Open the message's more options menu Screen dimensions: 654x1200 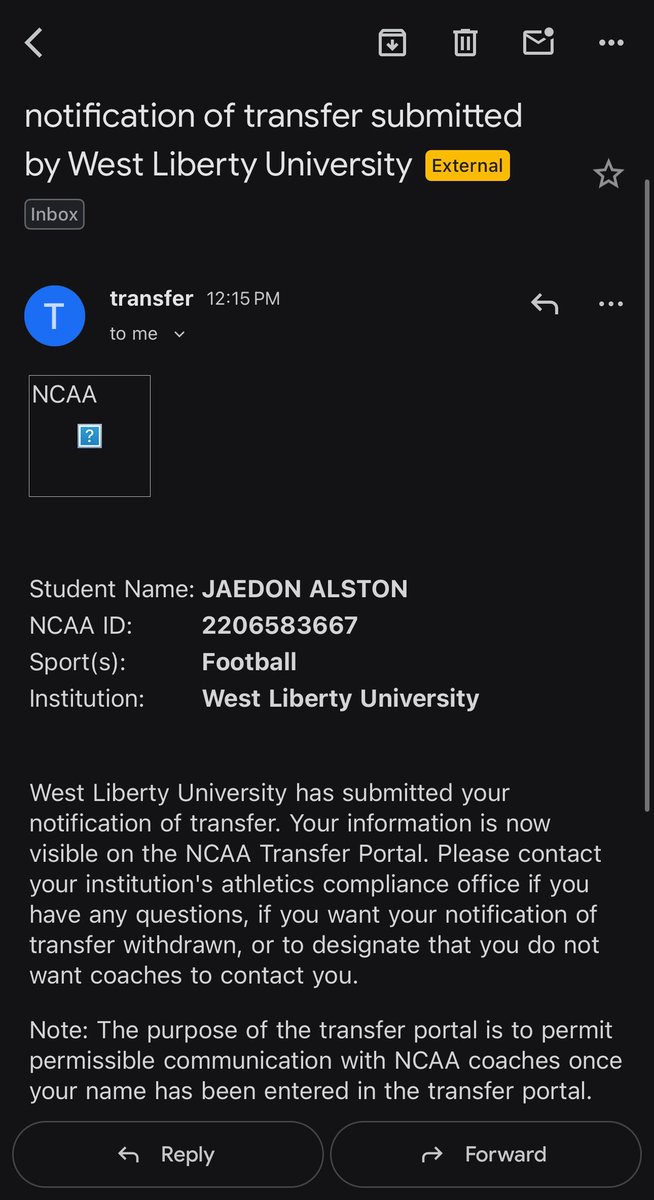pos(611,304)
